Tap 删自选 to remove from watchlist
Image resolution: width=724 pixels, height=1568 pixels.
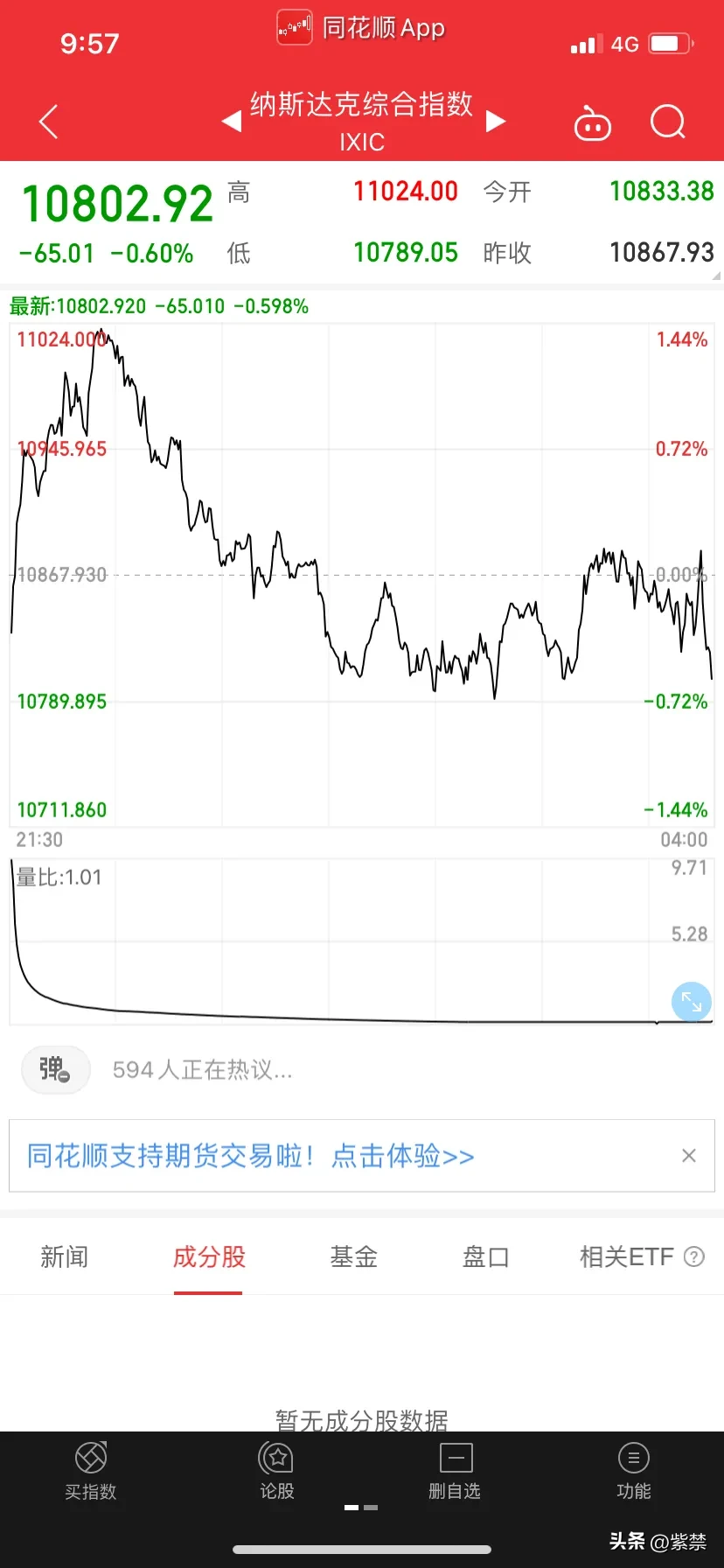[x=455, y=1471]
